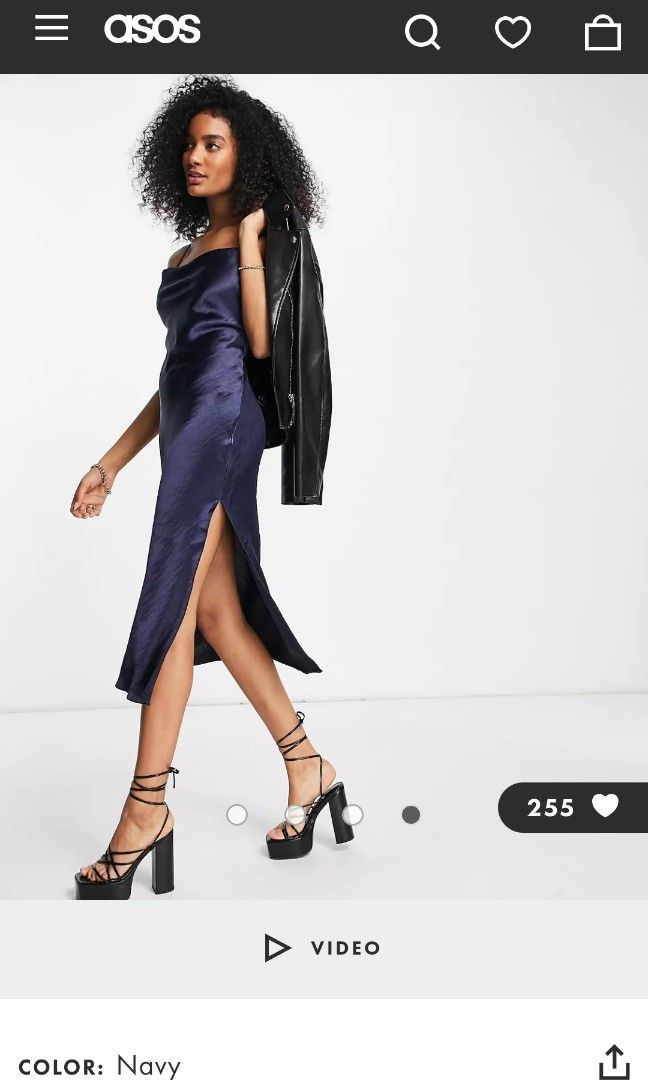Open saved items heart in header

(x=513, y=33)
